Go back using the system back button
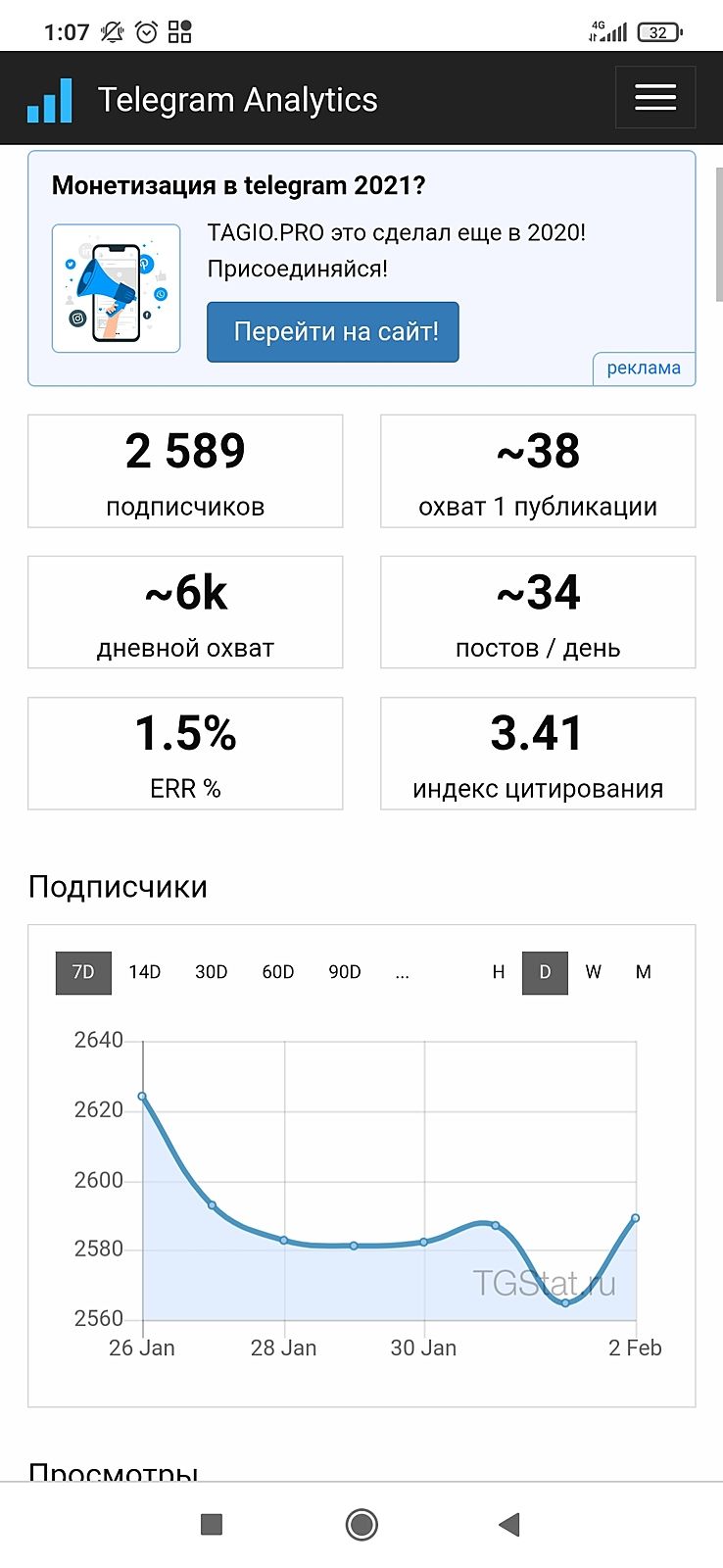 509,1524
